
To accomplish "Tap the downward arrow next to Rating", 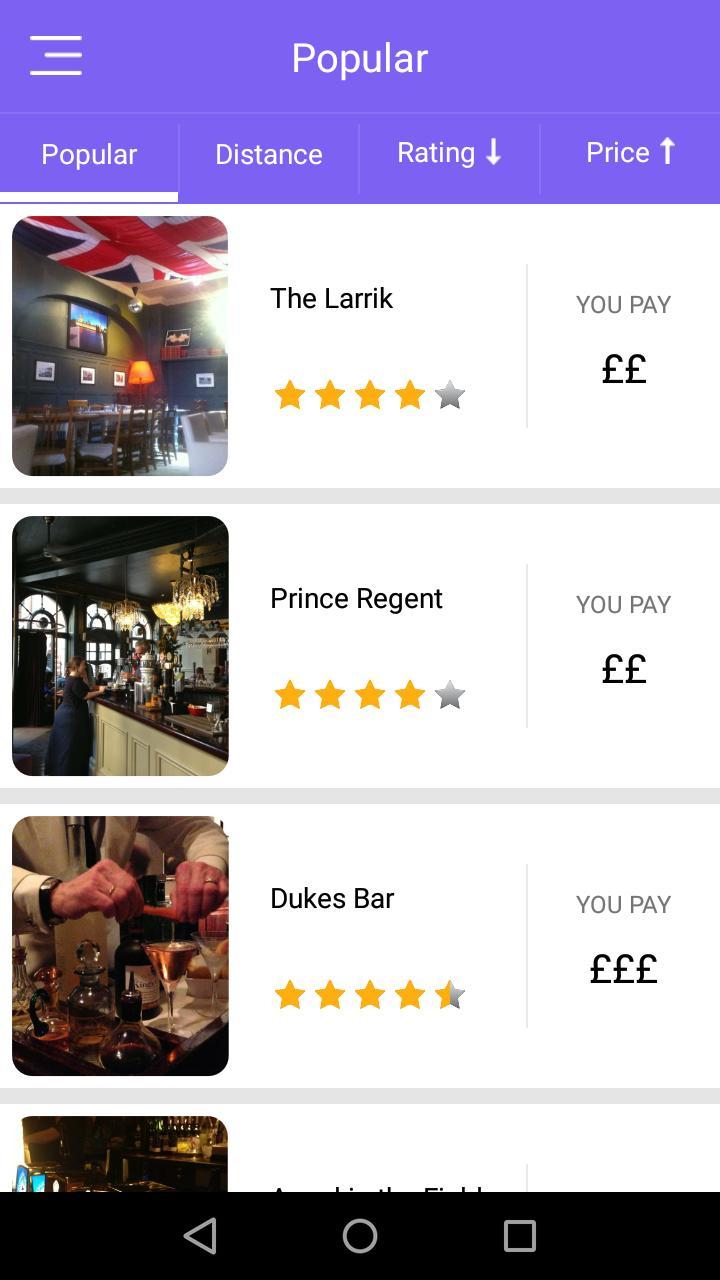I will tap(493, 152).
